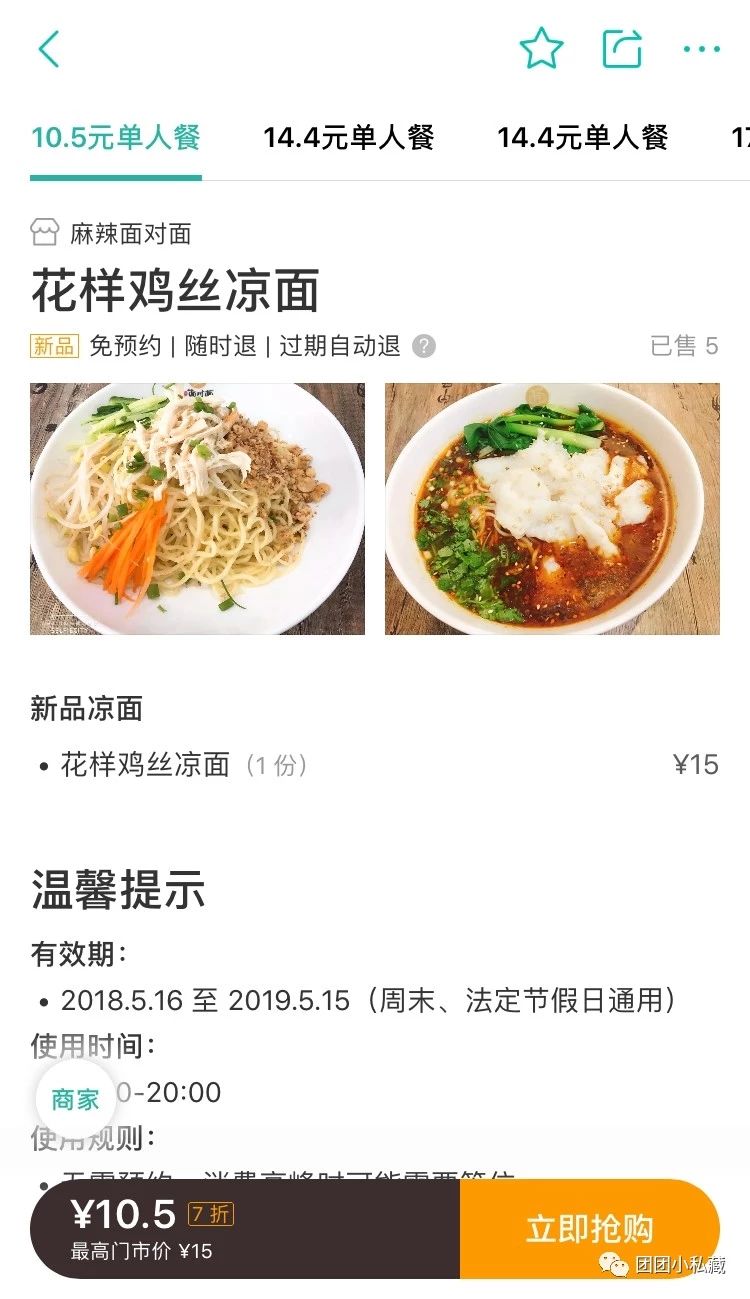Click the 新品 new item badge
This screenshot has height=1299, width=750.
tap(53, 345)
